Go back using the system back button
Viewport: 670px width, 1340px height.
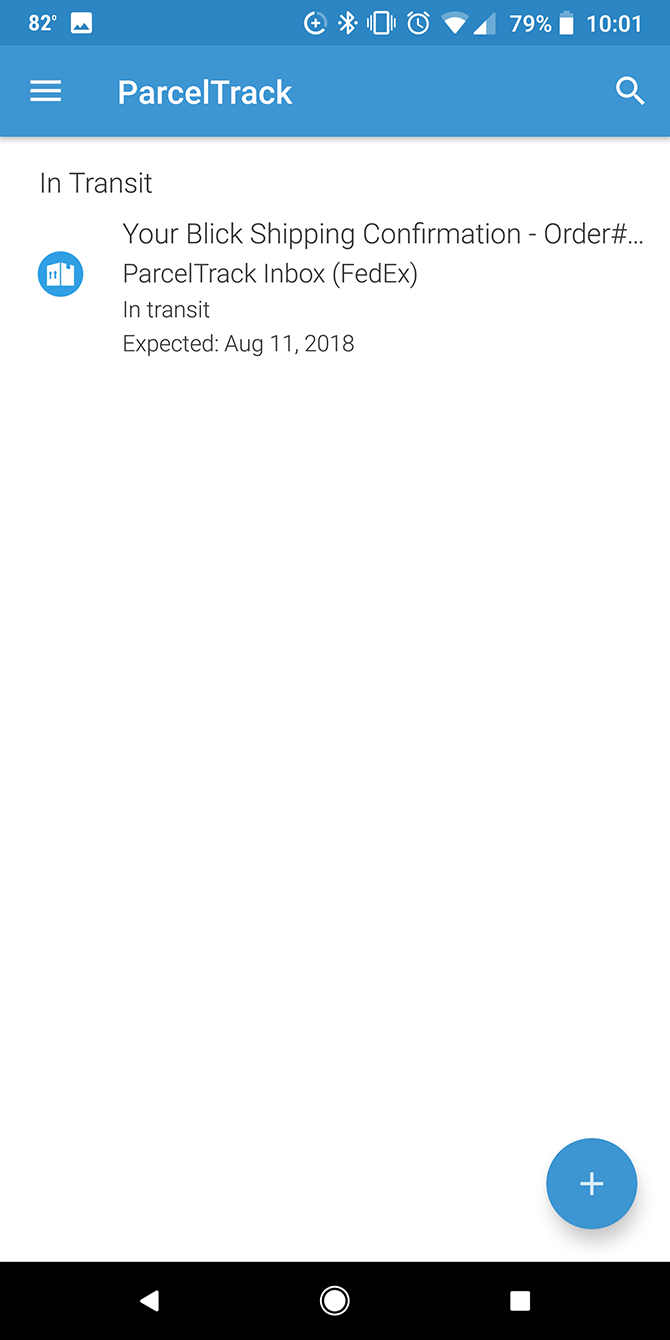(x=149, y=1300)
